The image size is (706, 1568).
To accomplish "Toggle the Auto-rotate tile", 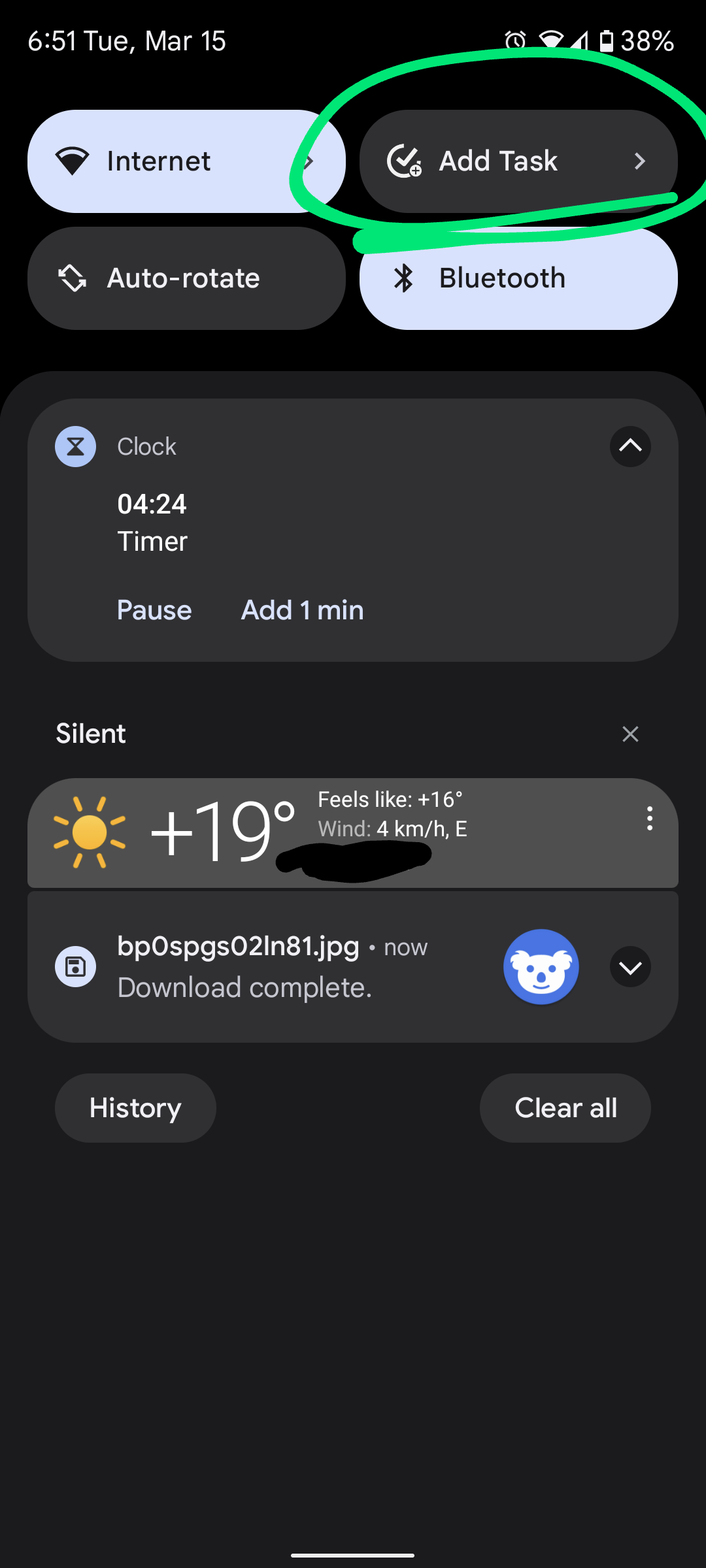I will pos(186,278).
